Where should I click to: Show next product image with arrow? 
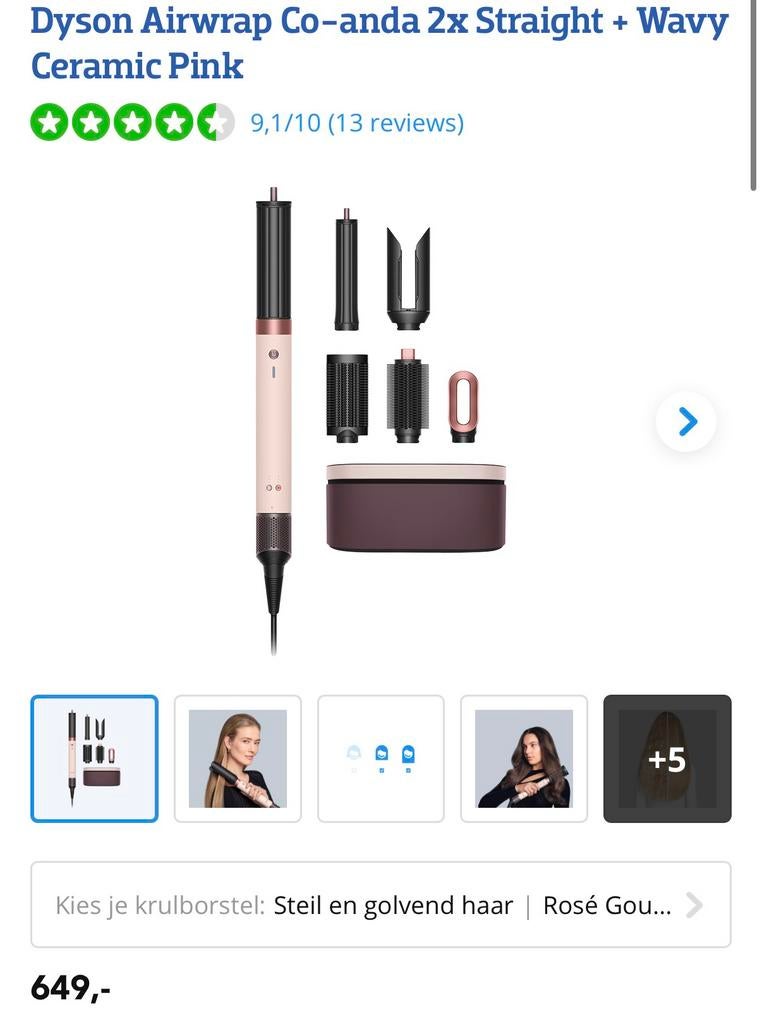click(x=686, y=421)
